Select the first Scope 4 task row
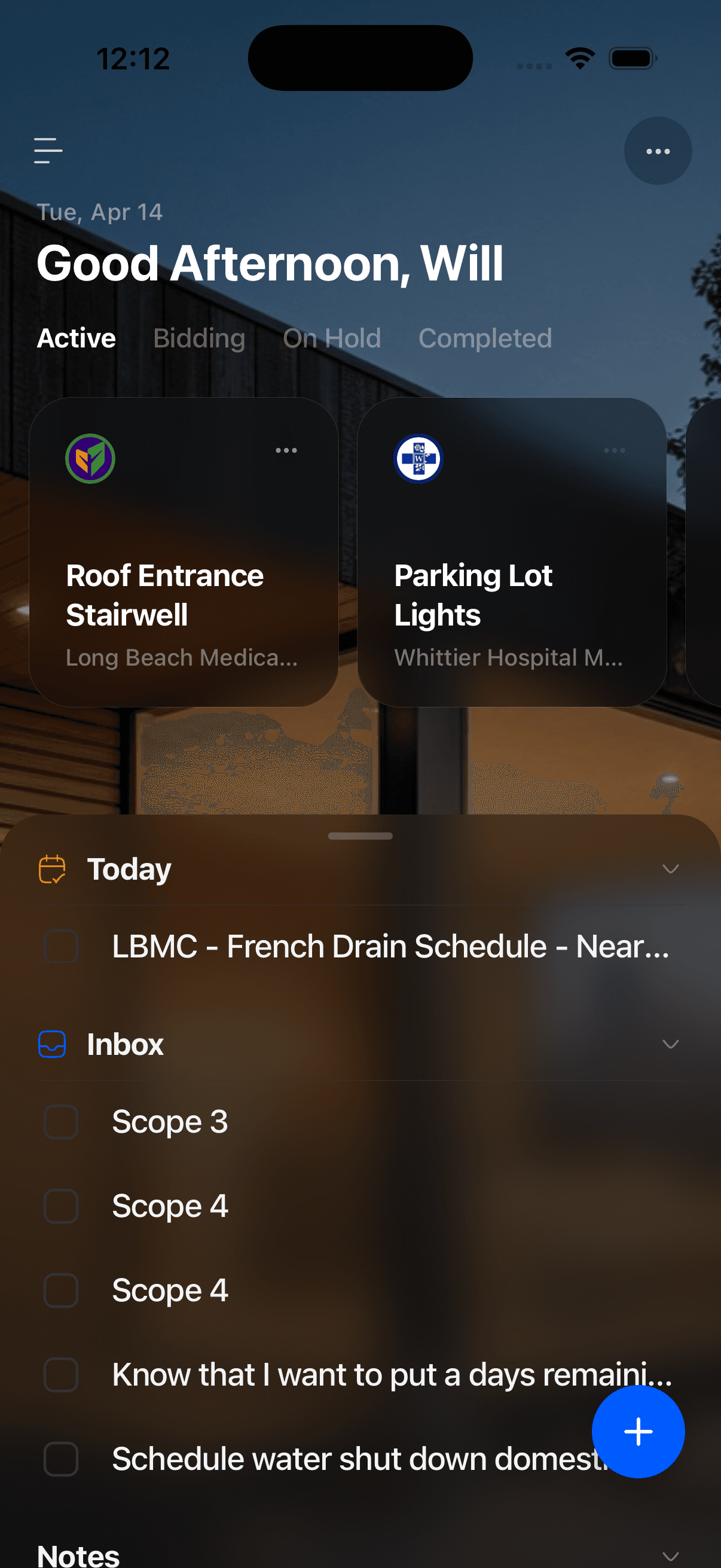721x1568 pixels. tap(243, 1206)
